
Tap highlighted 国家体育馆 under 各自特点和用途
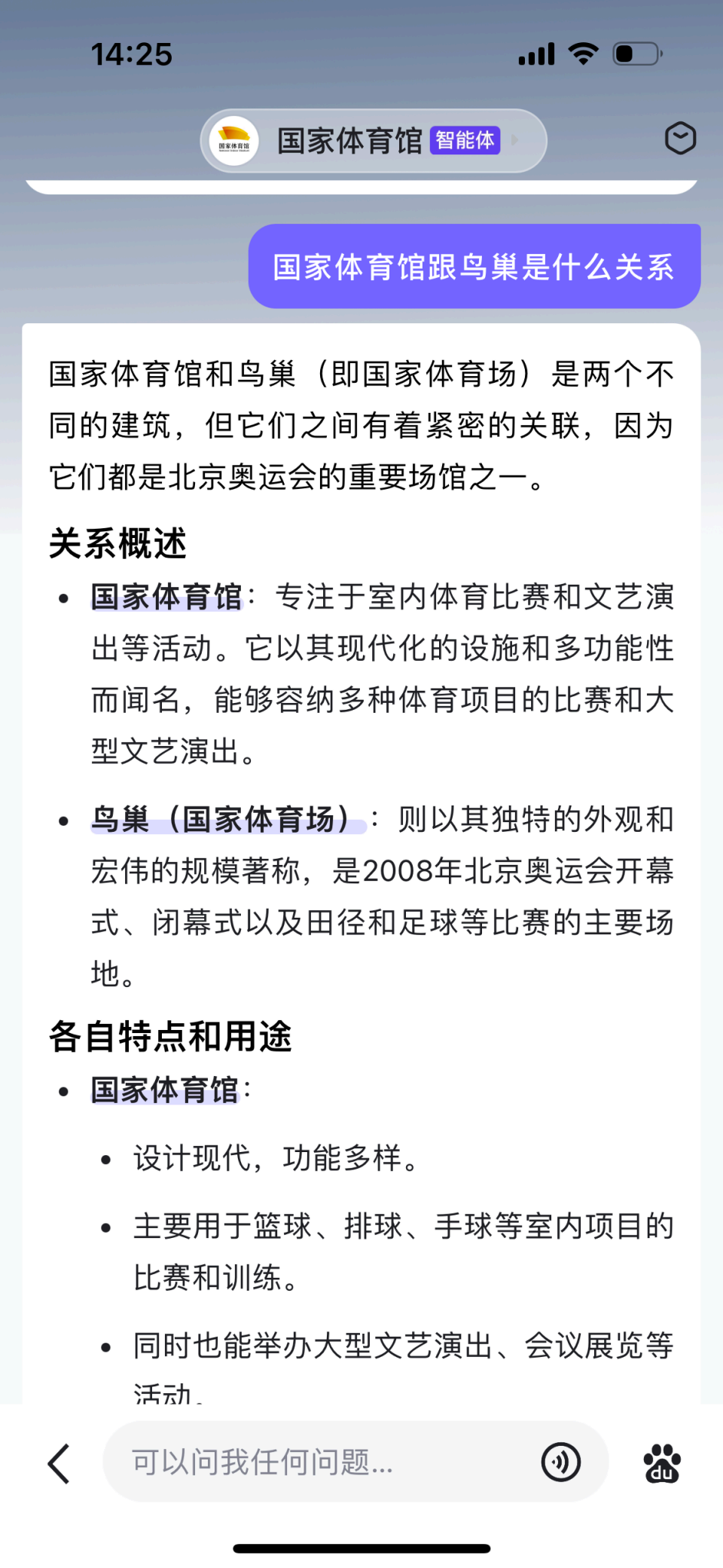pyautogui.click(x=165, y=1090)
